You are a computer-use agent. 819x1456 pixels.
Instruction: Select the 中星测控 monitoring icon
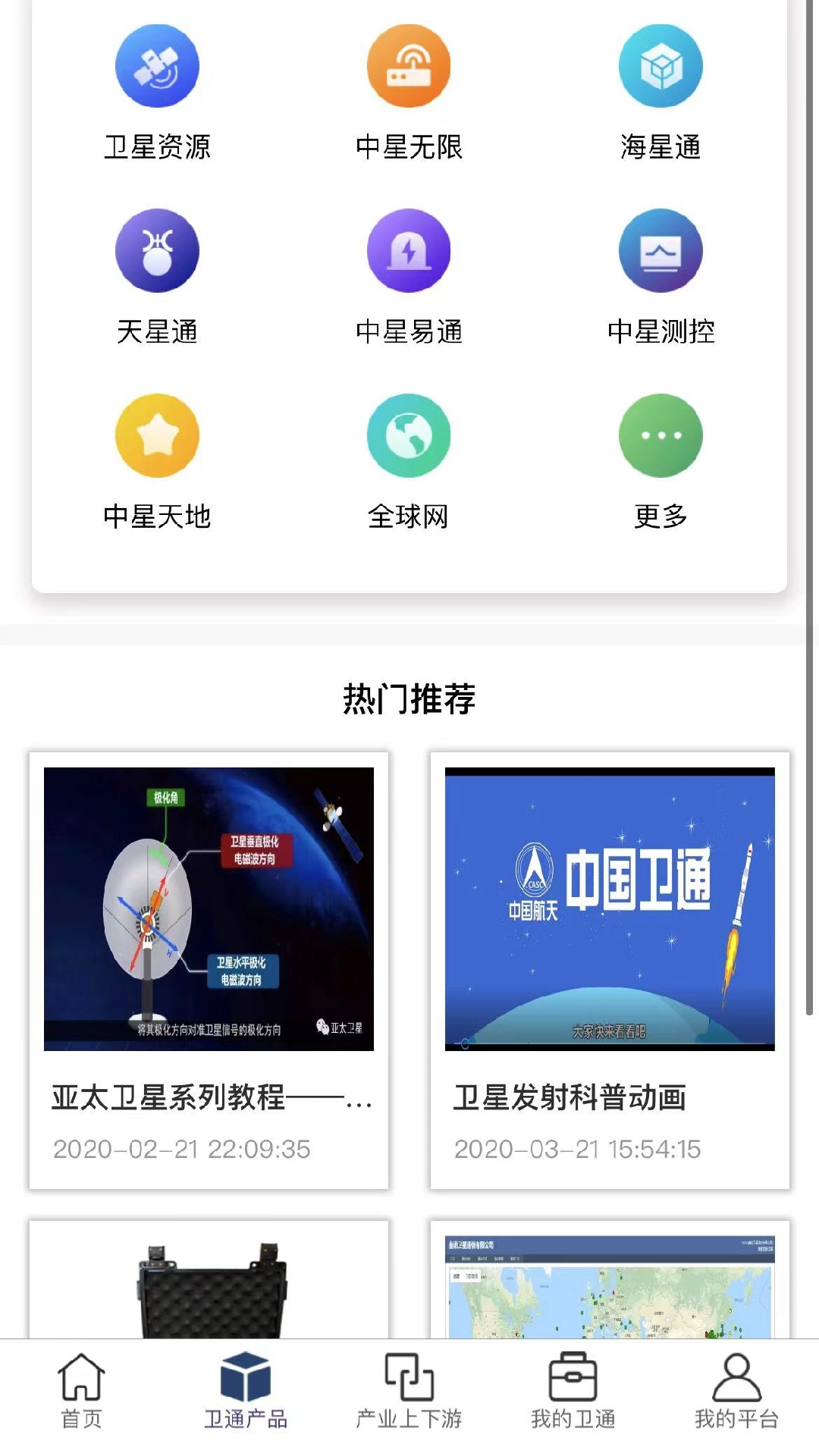tap(661, 250)
